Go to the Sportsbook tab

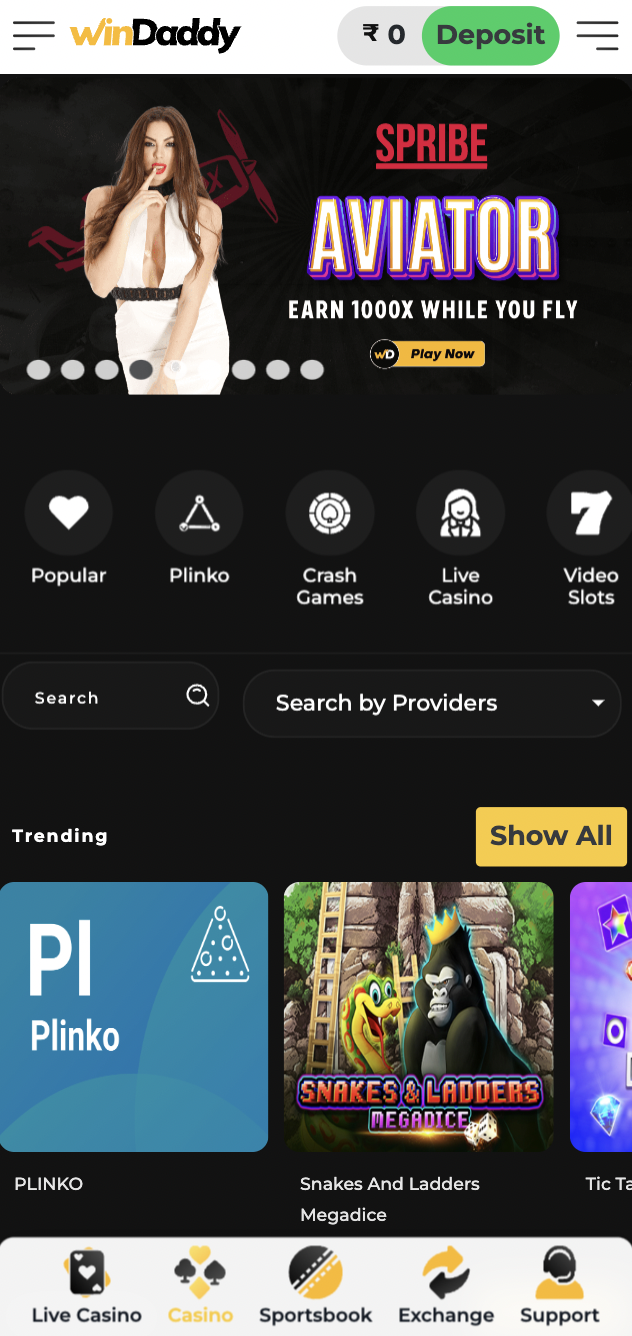click(x=315, y=1287)
